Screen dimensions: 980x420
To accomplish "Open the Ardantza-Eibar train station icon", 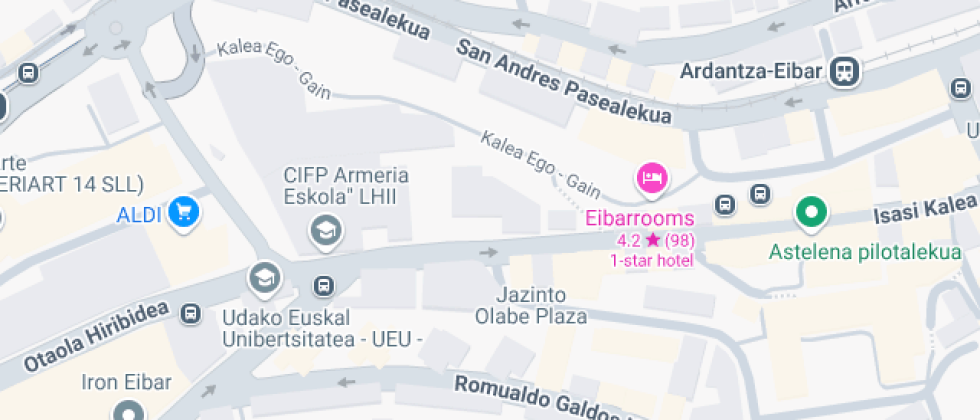I will point(845,72).
